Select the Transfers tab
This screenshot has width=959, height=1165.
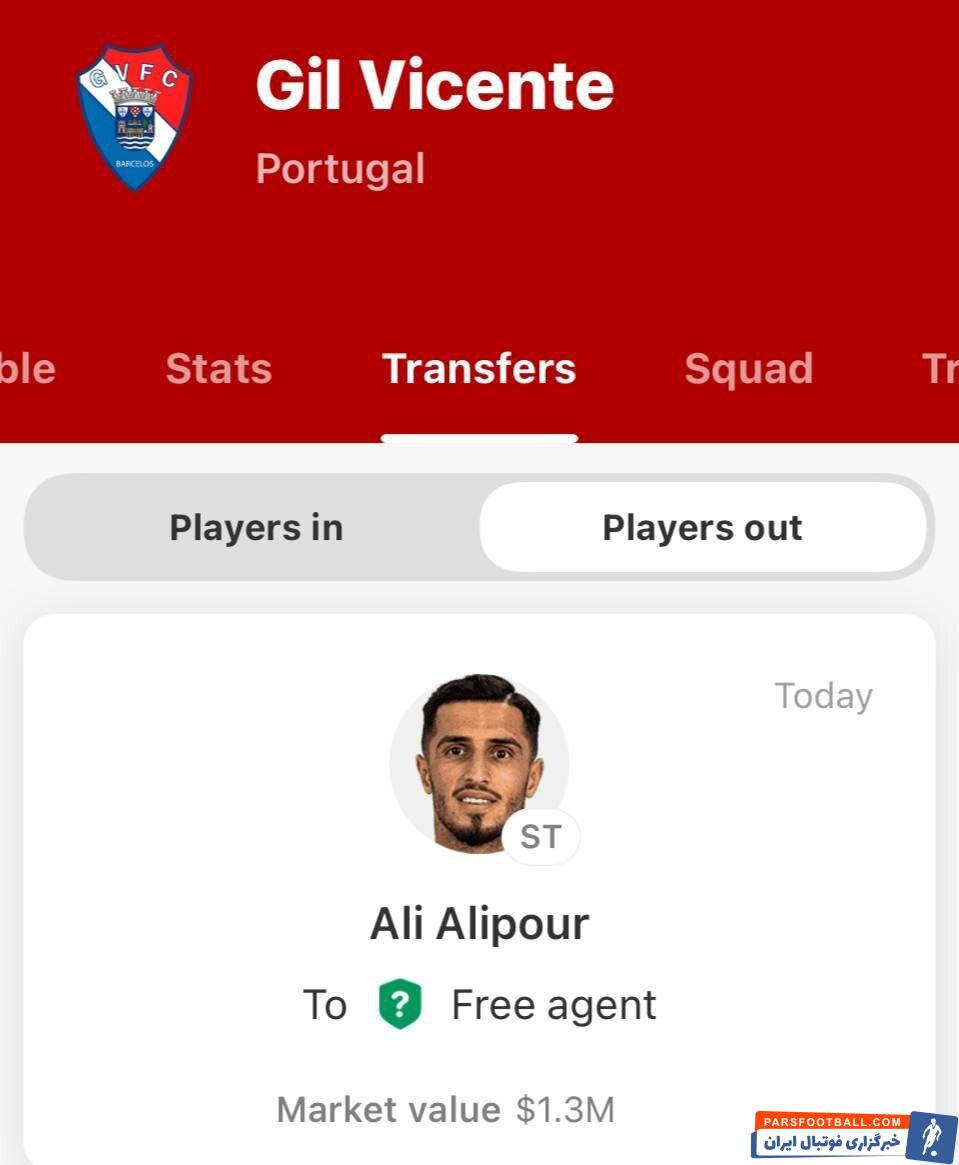pos(479,369)
